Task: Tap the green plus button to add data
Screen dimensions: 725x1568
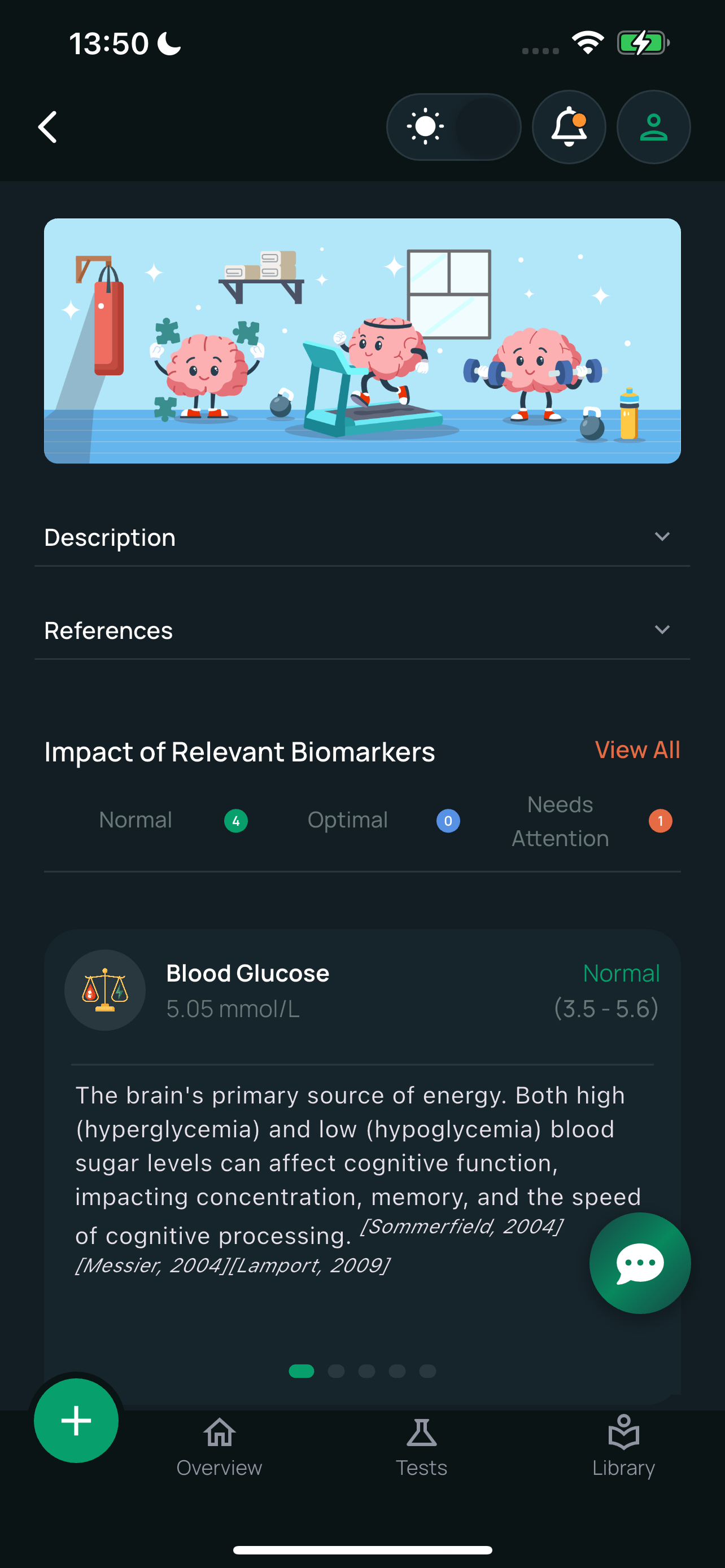Action: tap(76, 1420)
